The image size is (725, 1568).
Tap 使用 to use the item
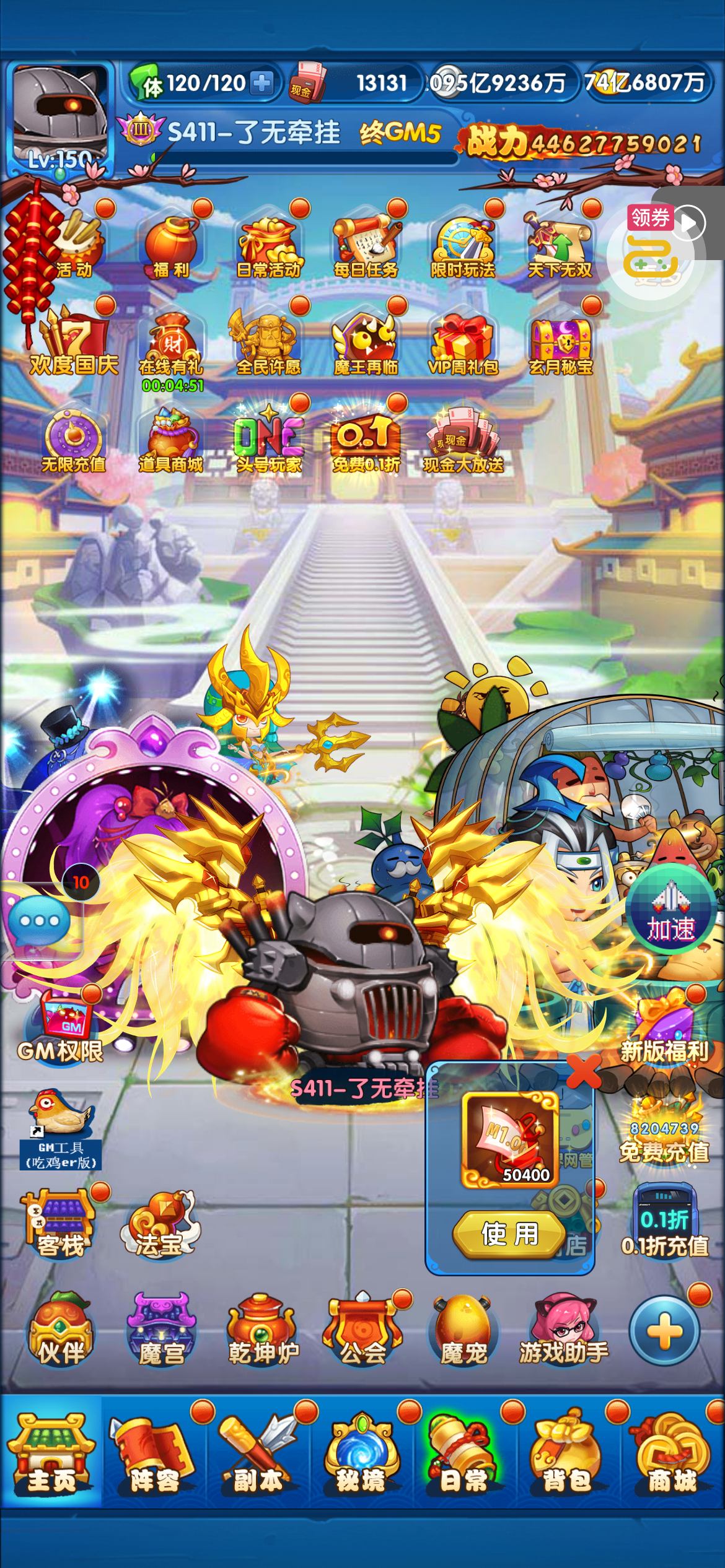[509, 1234]
